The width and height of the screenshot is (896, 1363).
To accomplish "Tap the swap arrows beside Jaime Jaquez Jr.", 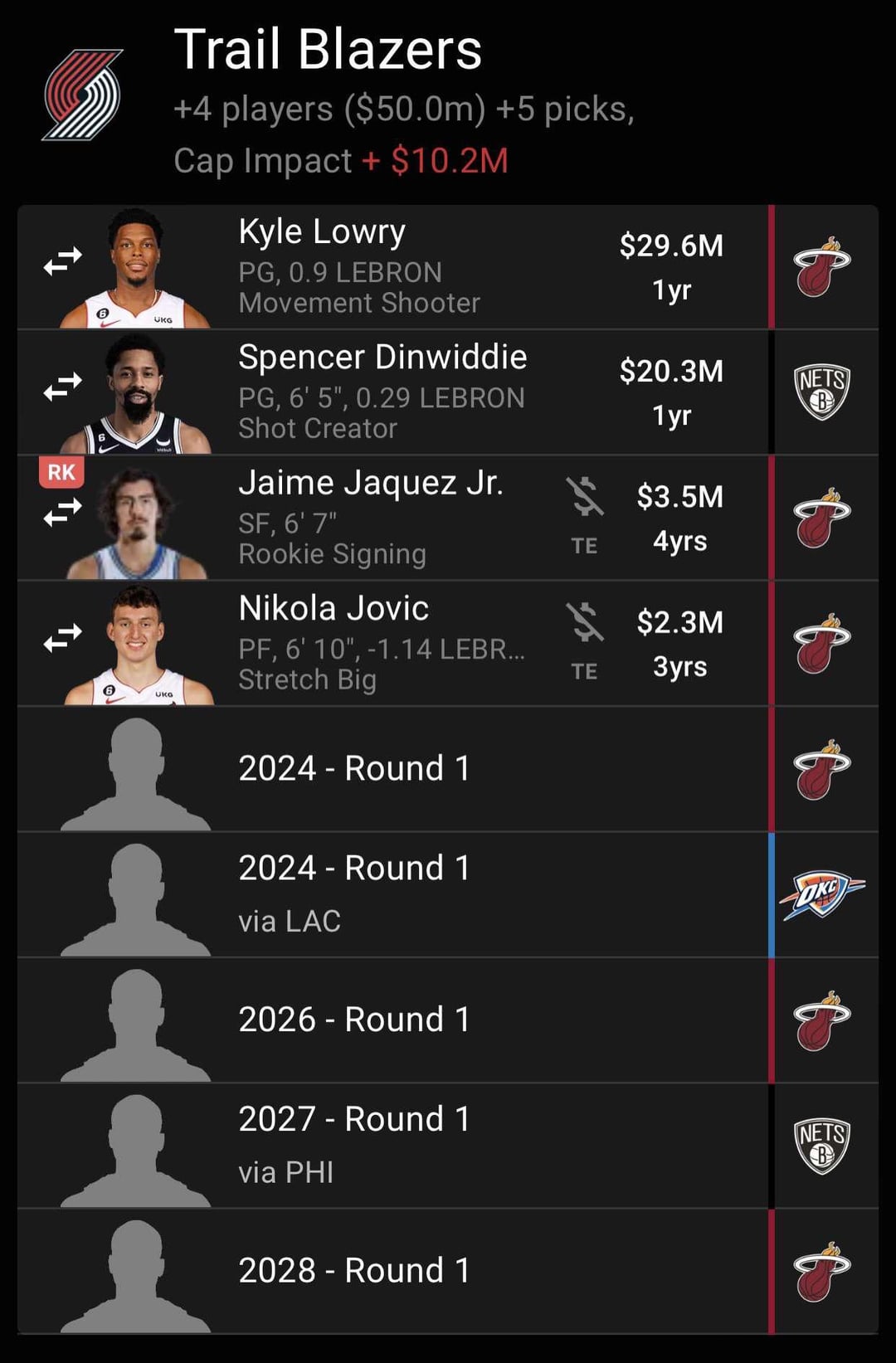I will pos(63,513).
